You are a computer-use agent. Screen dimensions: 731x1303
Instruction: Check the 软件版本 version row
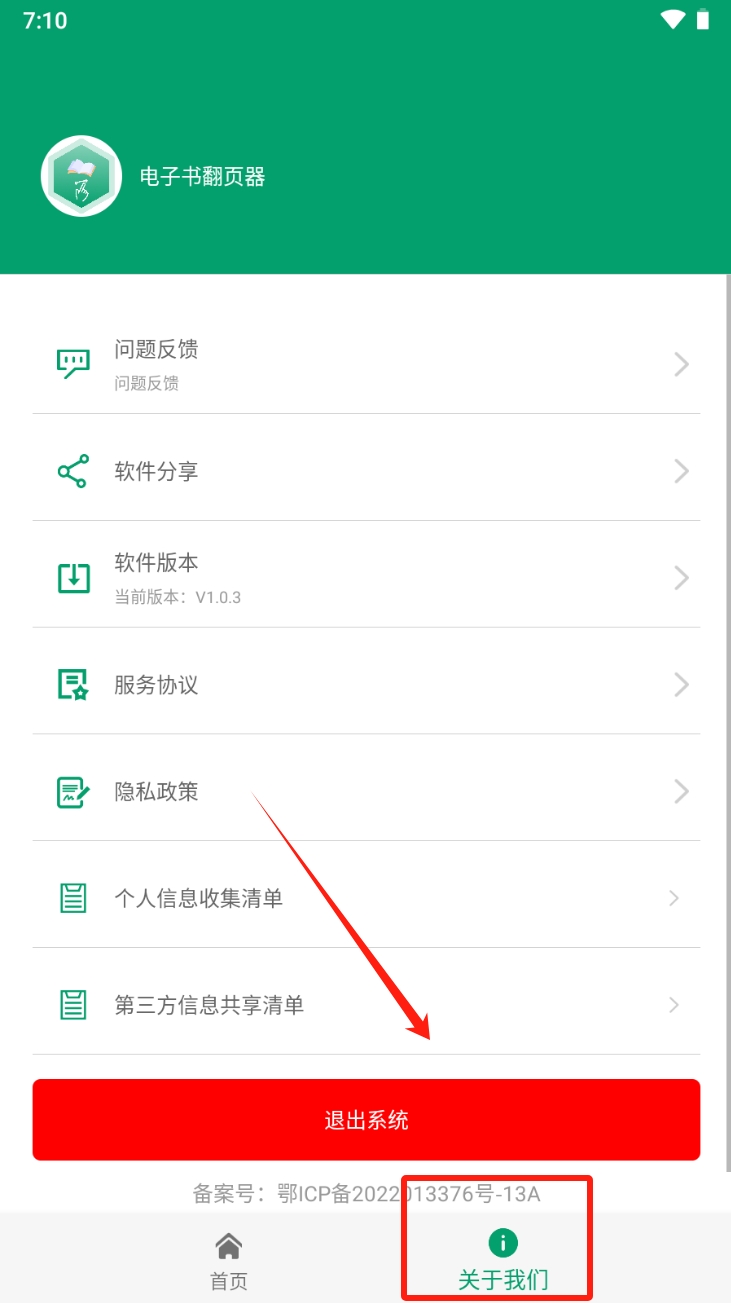click(365, 577)
